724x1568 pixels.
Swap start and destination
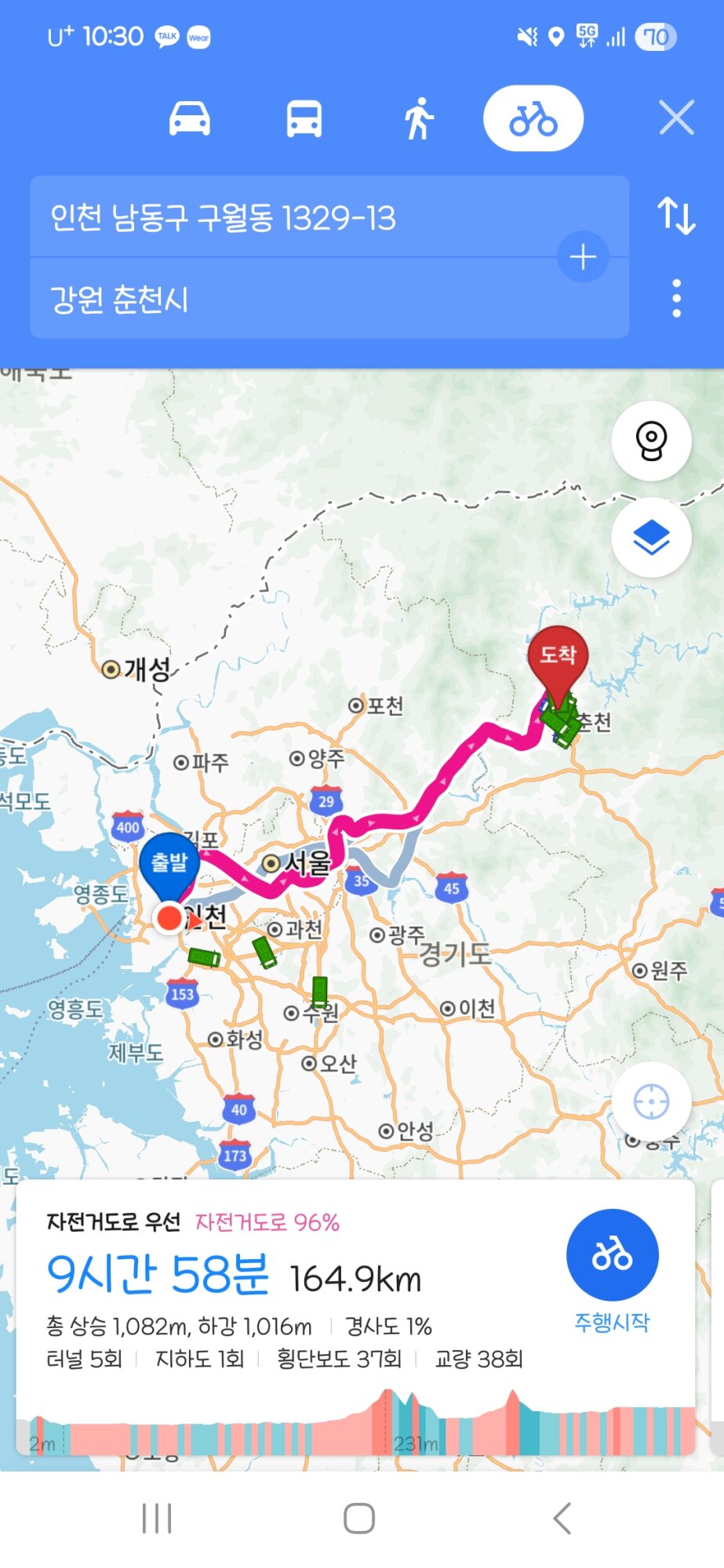pos(676,216)
